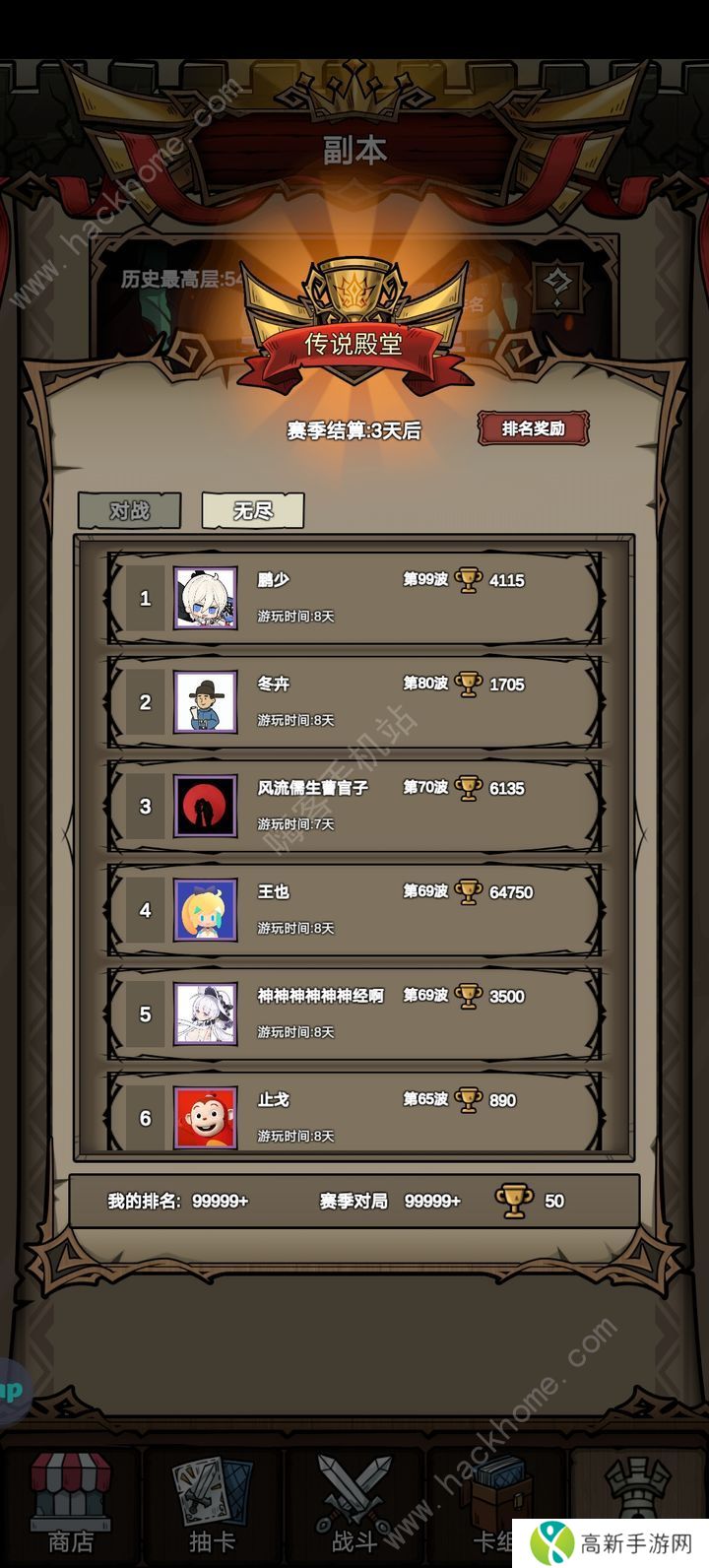Image resolution: width=709 pixels, height=1568 pixels.
Task: Switch to the 战斗 battle tab
Action: click(x=354, y=1507)
